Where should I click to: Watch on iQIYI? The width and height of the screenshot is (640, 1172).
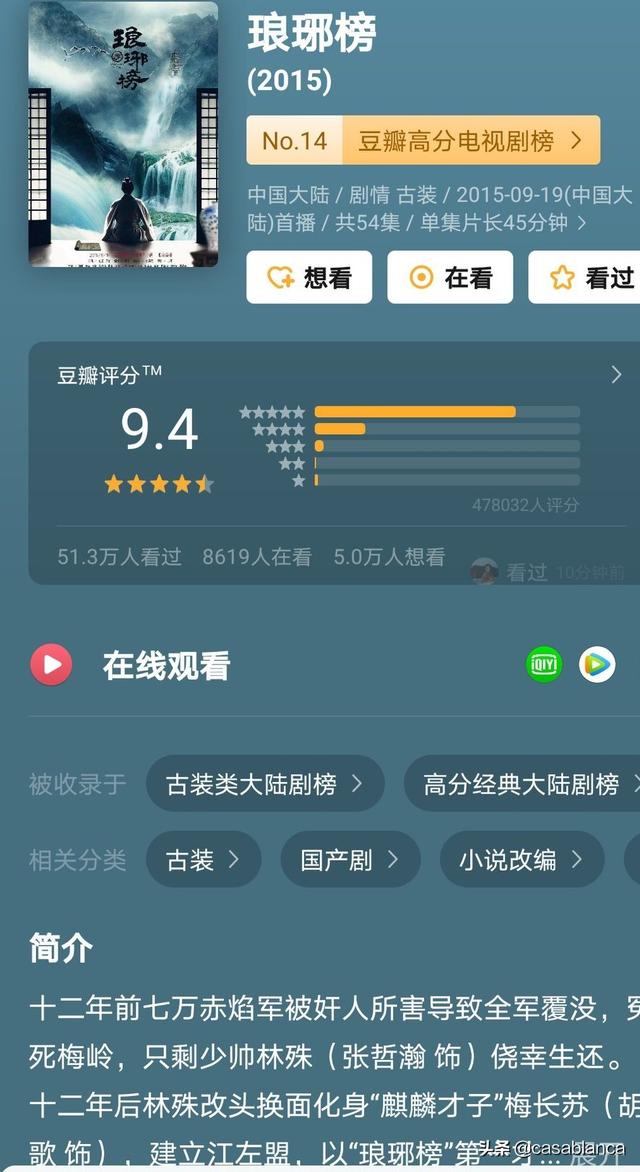tap(545, 664)
